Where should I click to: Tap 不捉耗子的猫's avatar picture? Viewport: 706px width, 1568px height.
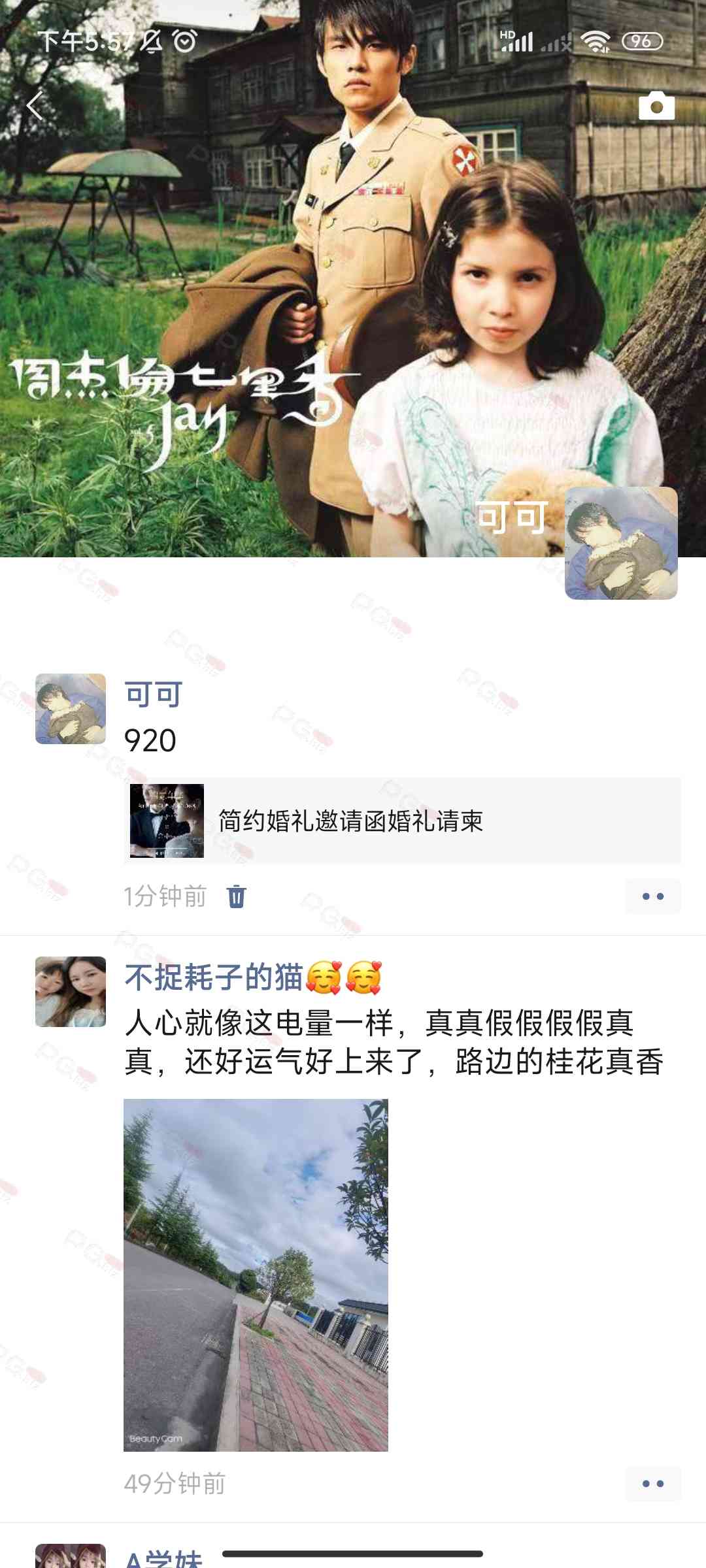[x=71, y=992]
